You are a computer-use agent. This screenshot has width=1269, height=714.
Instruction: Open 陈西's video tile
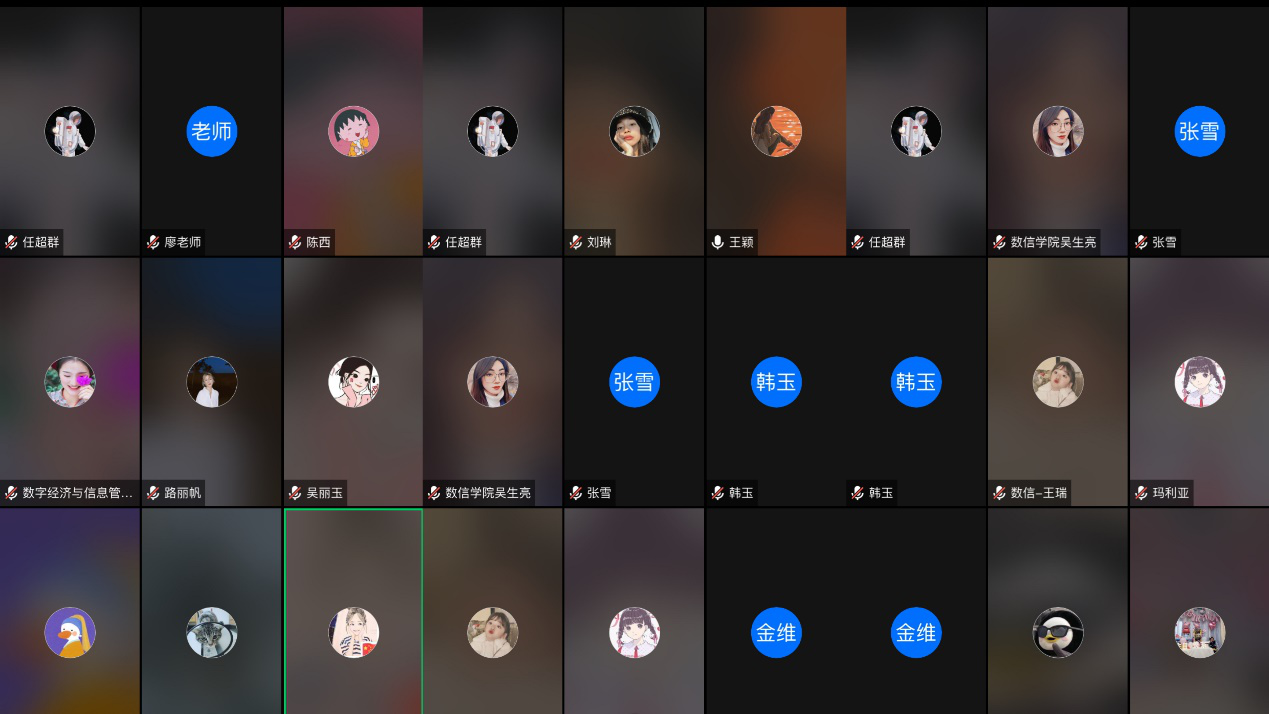[x=353, y=131]
